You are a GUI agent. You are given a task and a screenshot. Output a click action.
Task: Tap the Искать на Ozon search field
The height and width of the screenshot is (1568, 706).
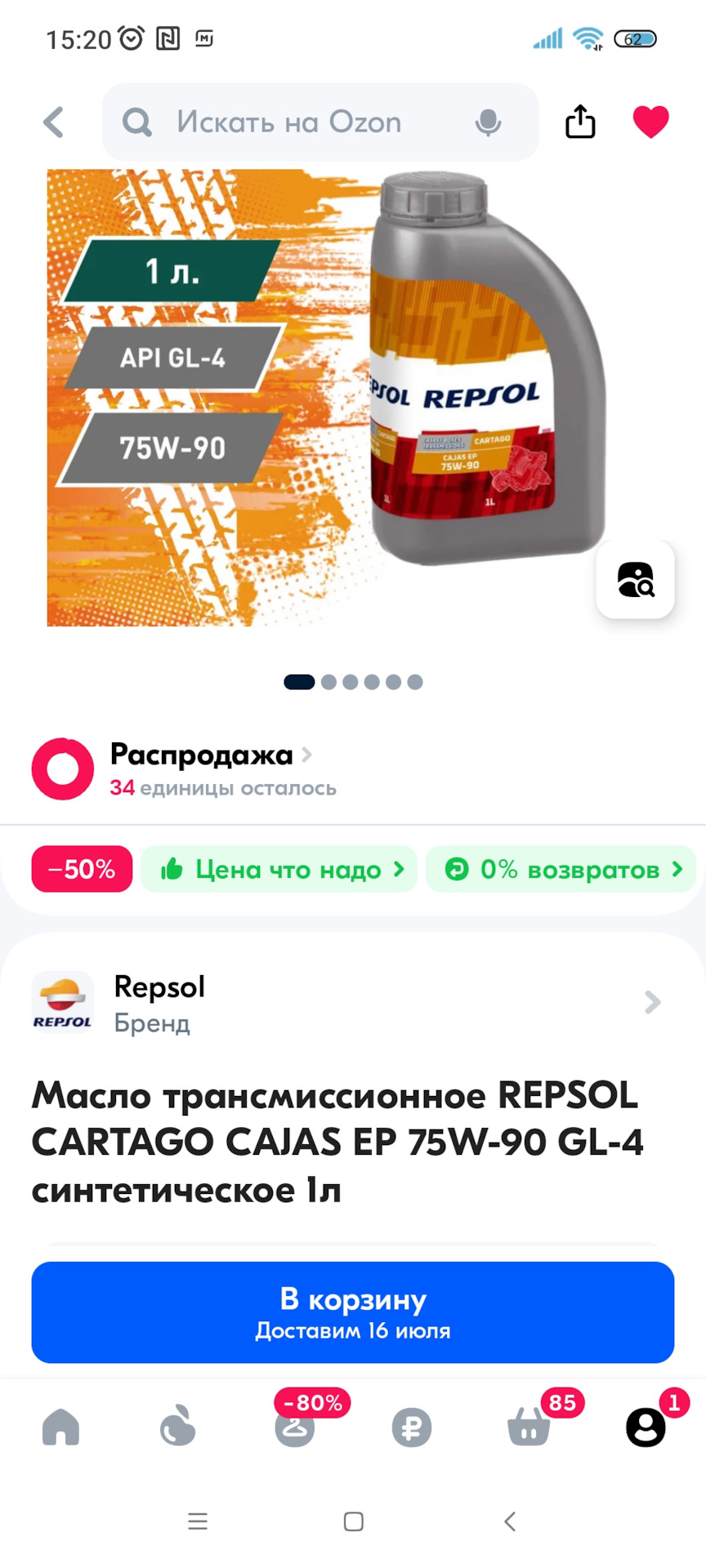[x=288, y=122]
